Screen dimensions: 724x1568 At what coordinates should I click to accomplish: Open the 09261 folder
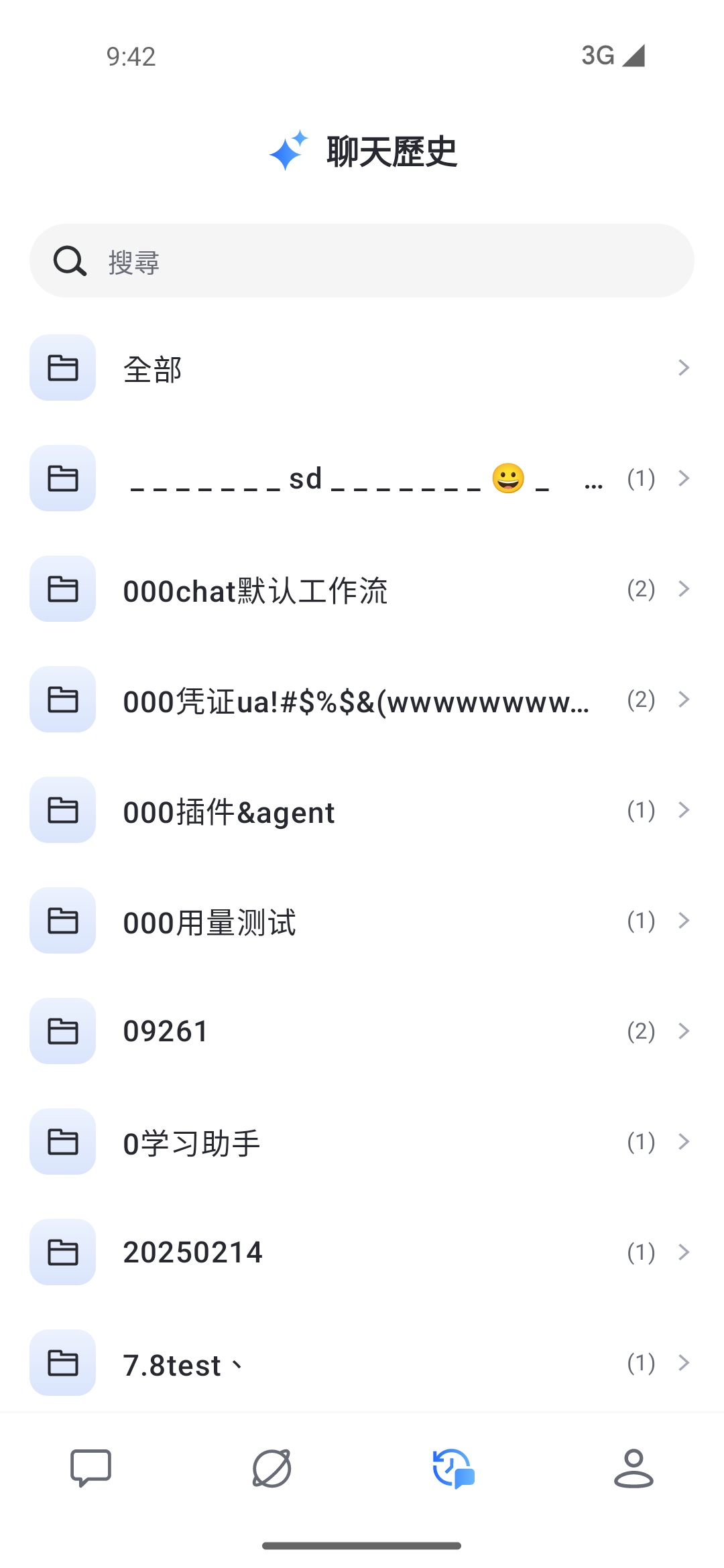pyautogui.click(x=362, y=1031)
